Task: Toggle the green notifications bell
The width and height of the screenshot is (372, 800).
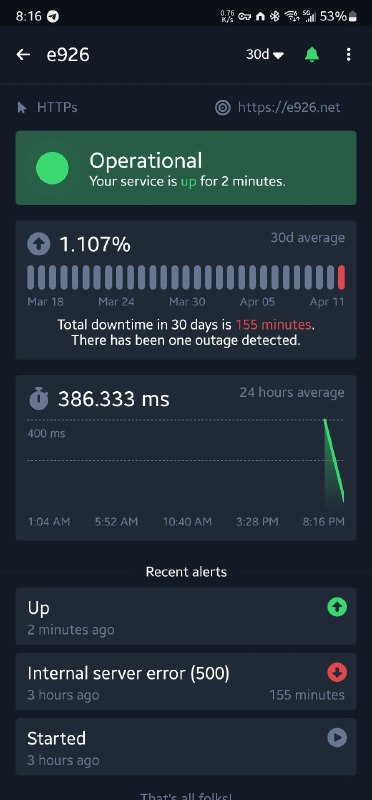Action: tap(312, 55)
